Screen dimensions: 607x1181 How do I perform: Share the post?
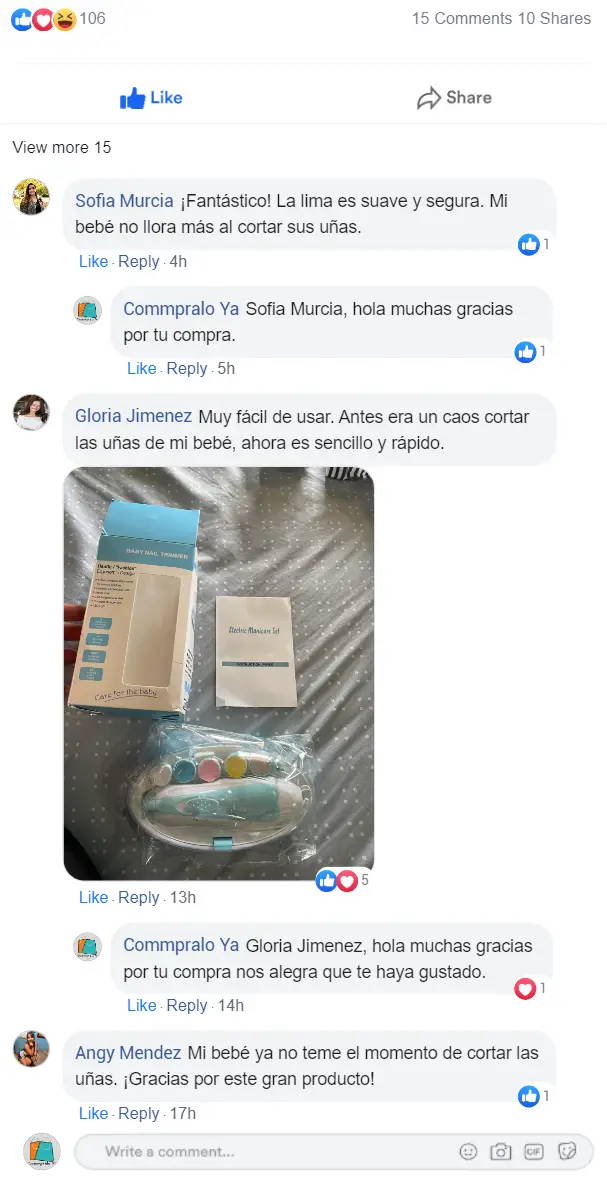(454, 98)
